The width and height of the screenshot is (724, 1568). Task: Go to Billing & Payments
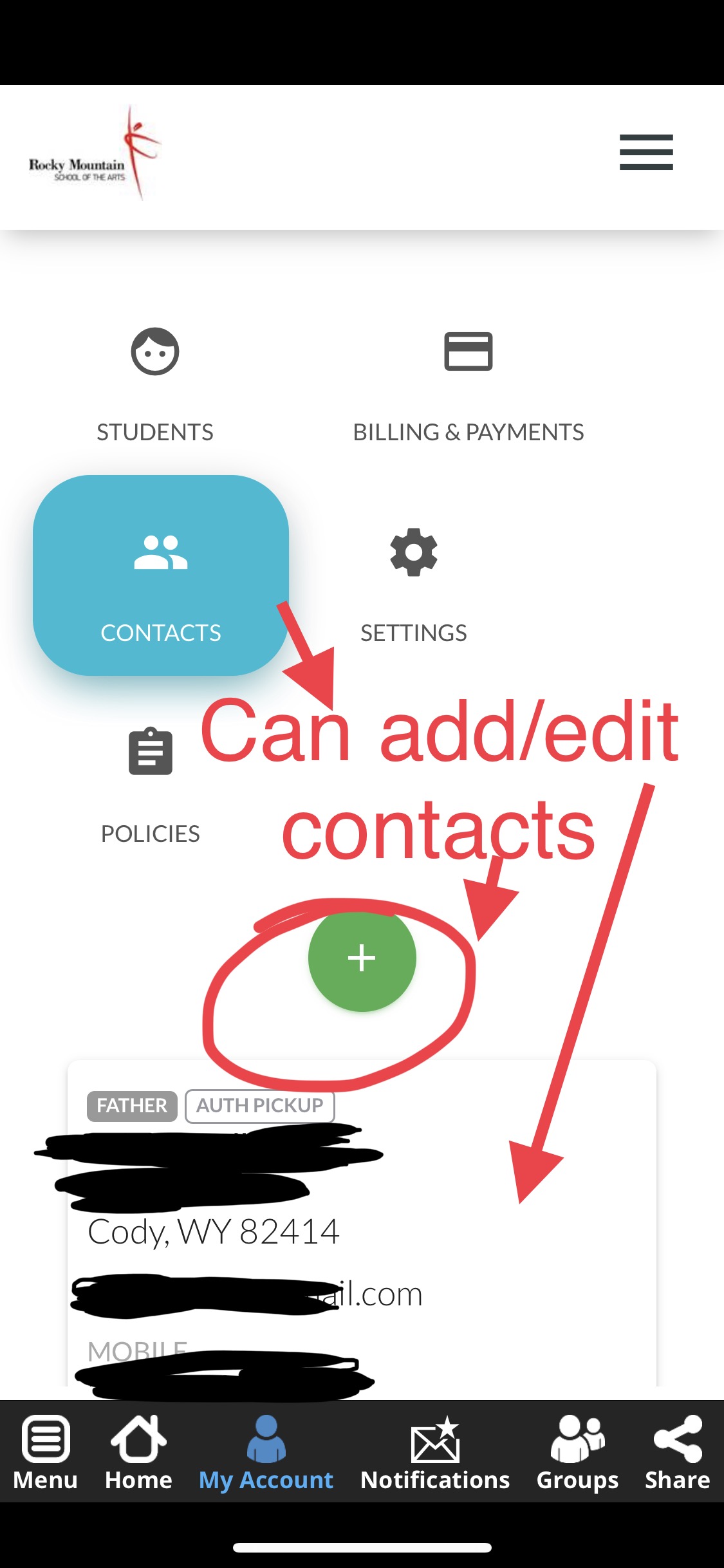(x=469, y=385)
